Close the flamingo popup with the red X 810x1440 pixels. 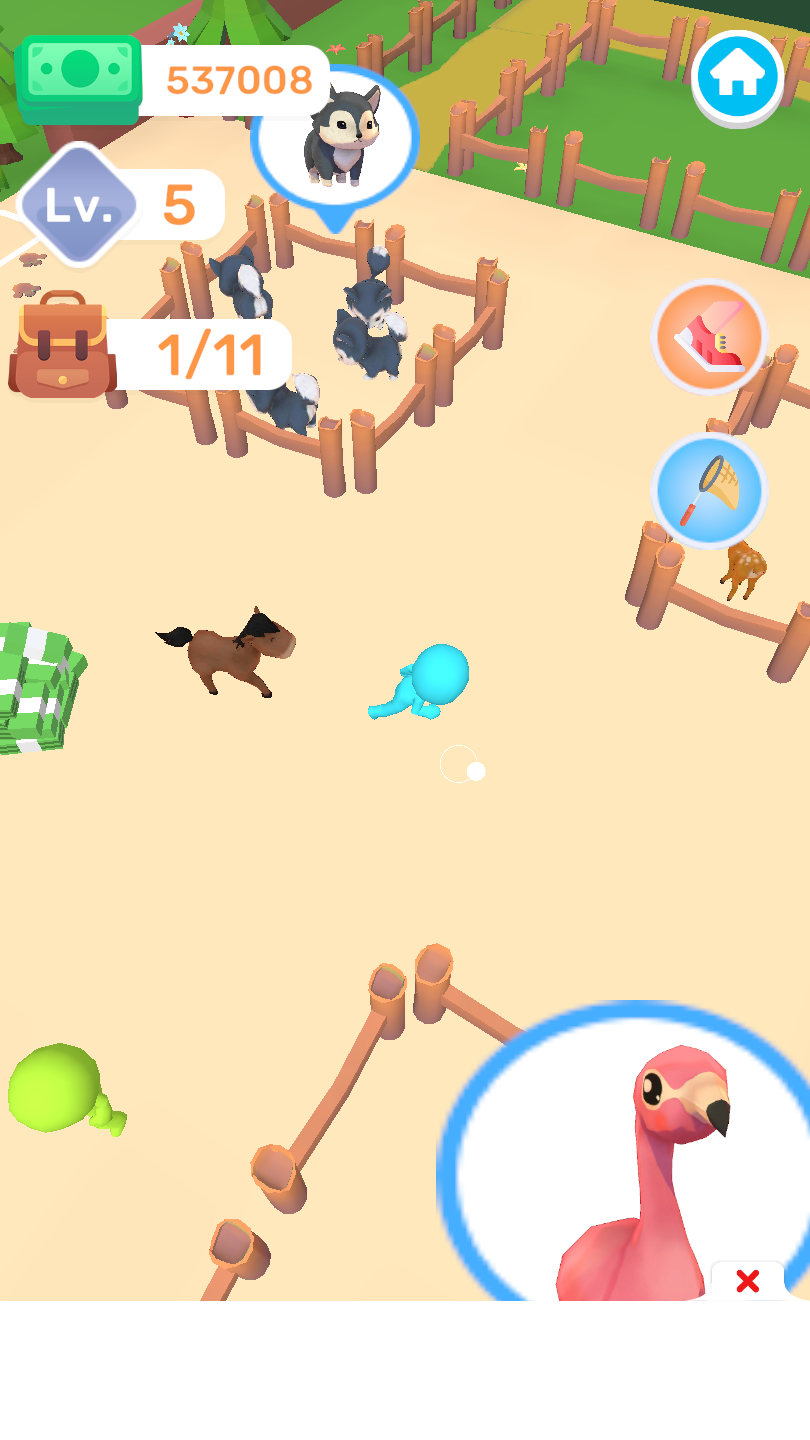[747, 1280]
